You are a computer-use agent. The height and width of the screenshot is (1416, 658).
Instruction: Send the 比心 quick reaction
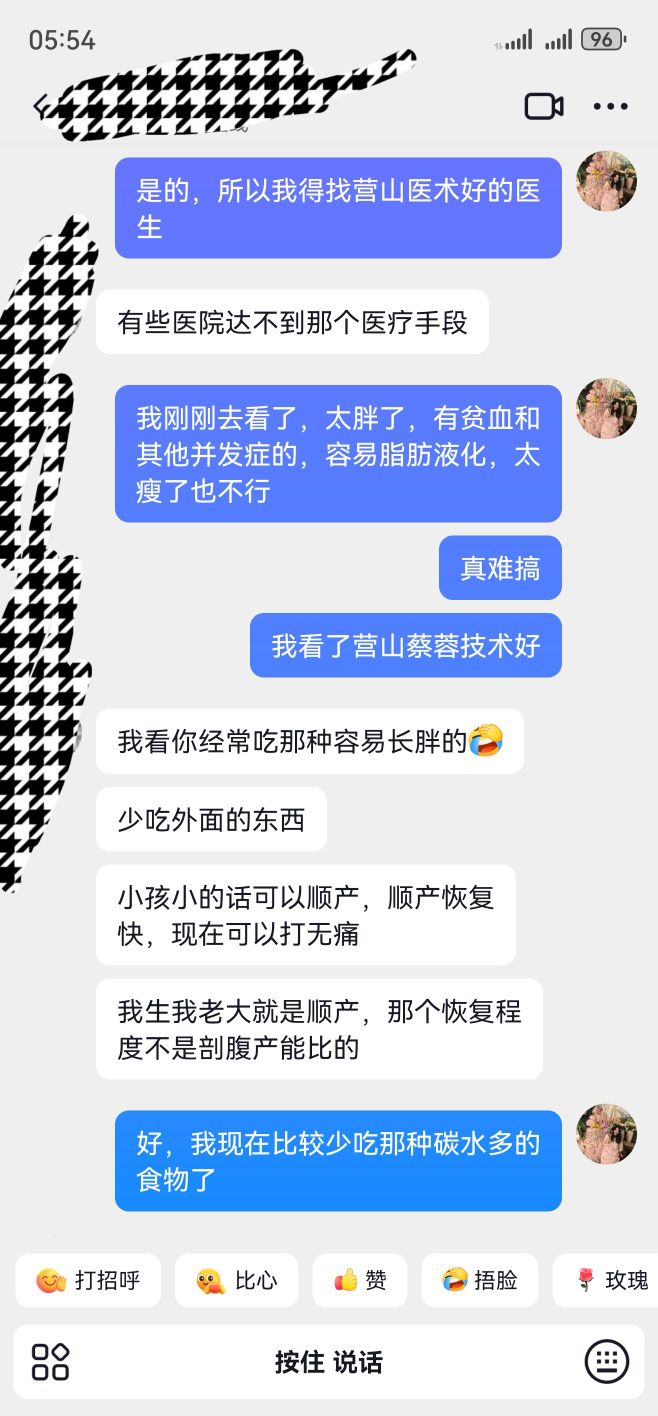236,1280
